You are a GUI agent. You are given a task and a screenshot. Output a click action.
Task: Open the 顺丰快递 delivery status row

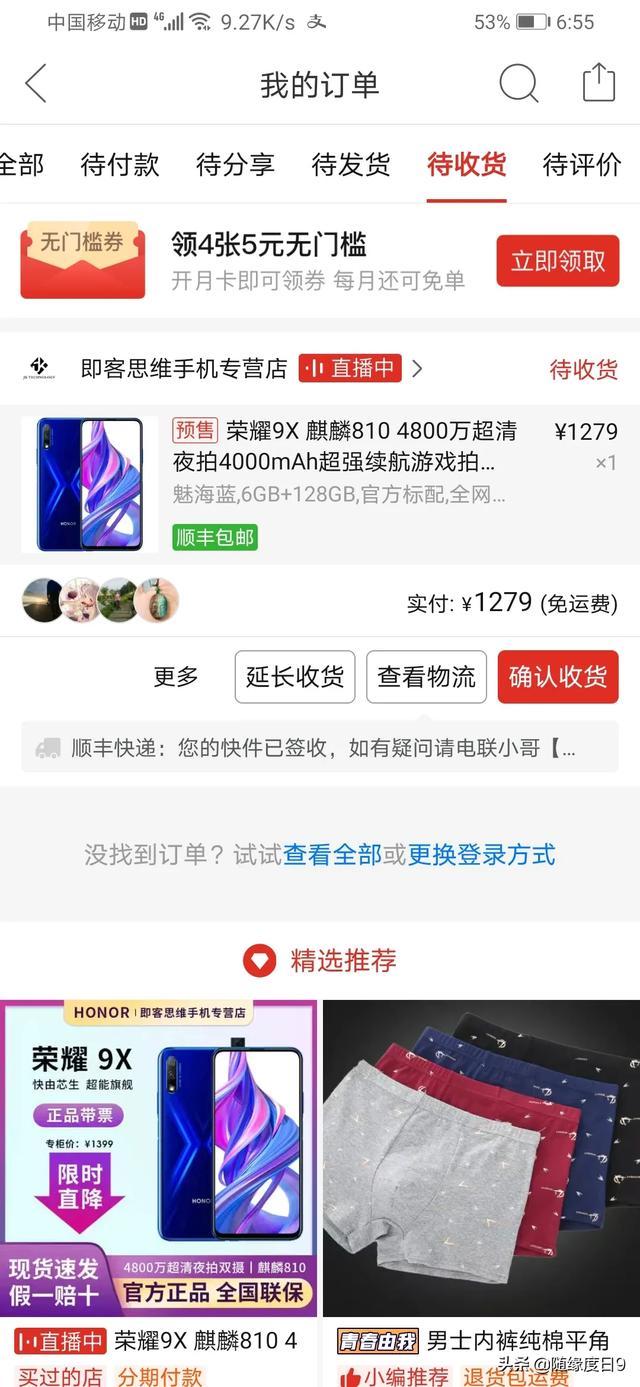(320, 748)
